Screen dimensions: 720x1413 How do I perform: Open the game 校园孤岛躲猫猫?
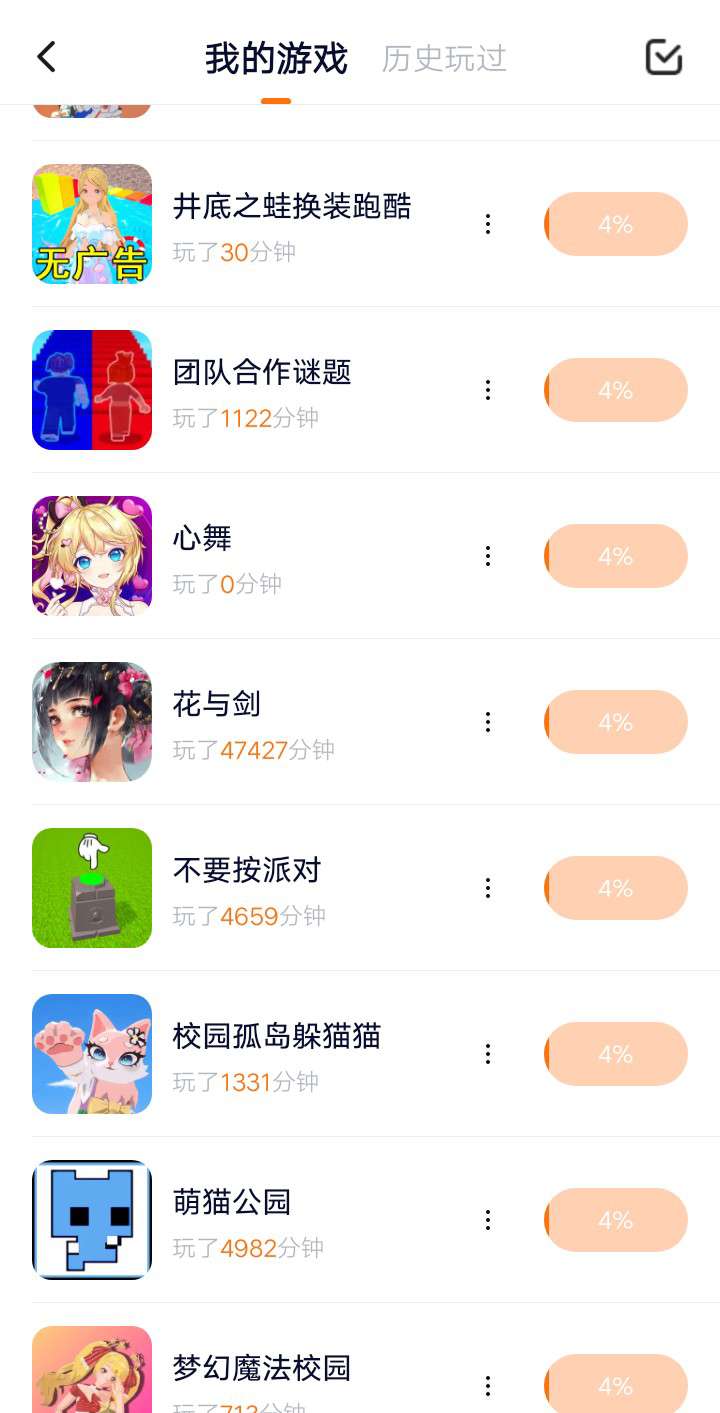coord(277,1037)
